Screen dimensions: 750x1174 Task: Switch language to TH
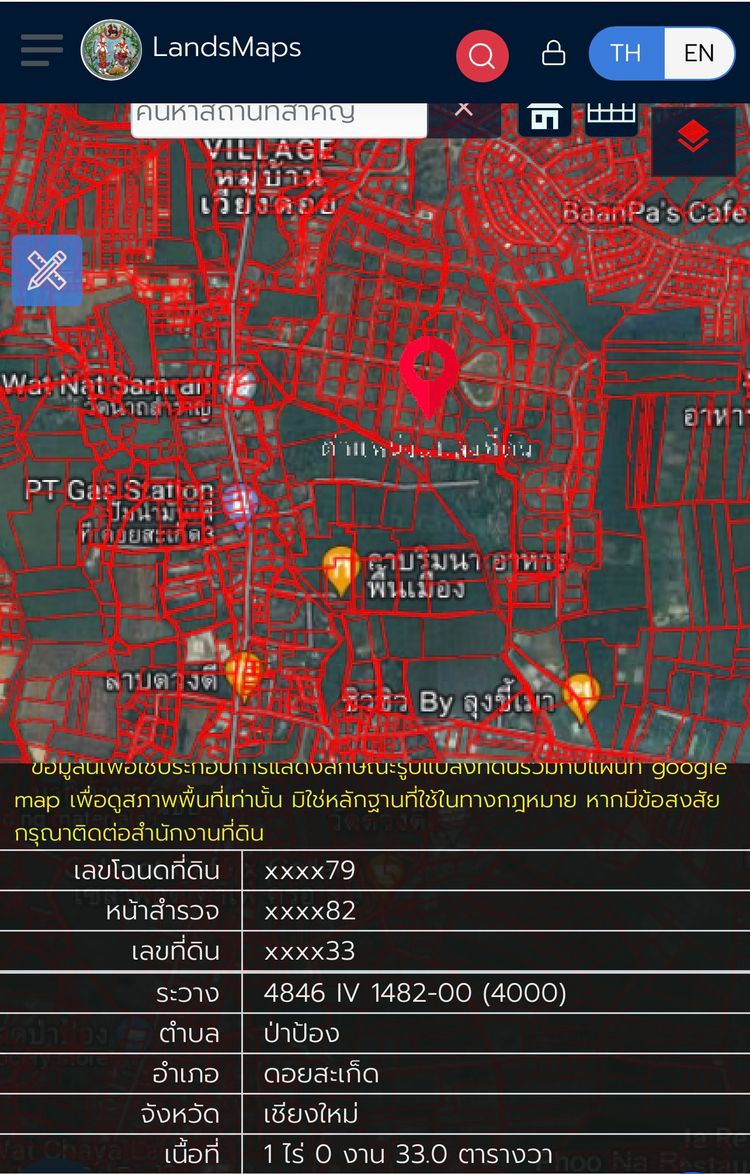[626, 53]
